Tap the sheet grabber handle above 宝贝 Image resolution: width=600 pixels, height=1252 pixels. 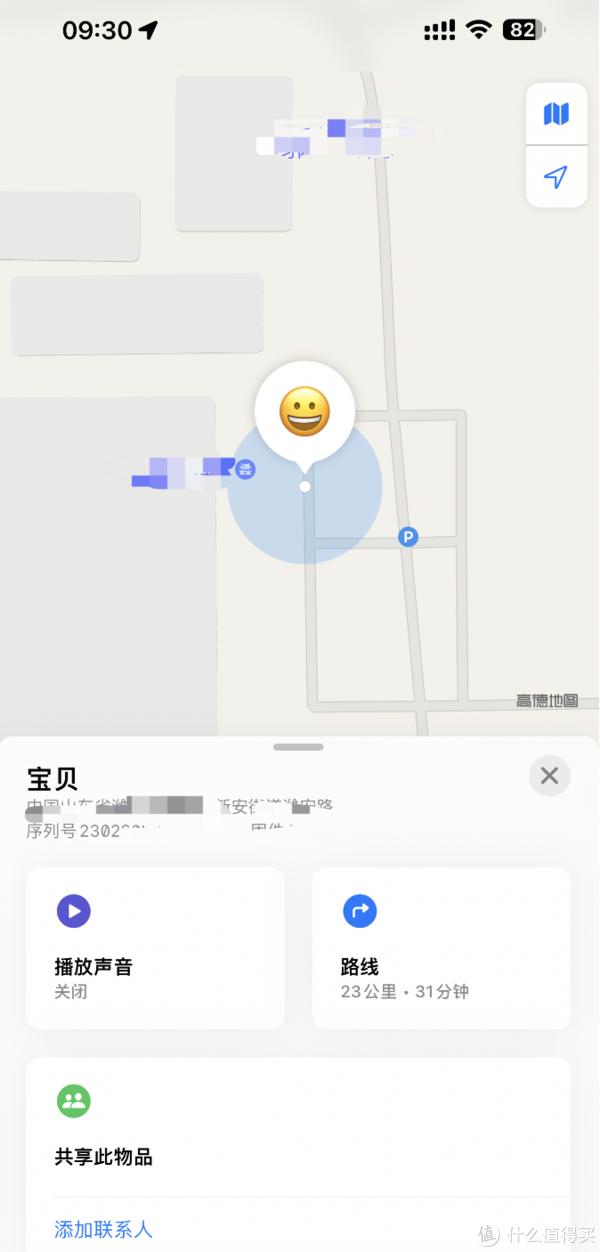[x=298, y=746]
